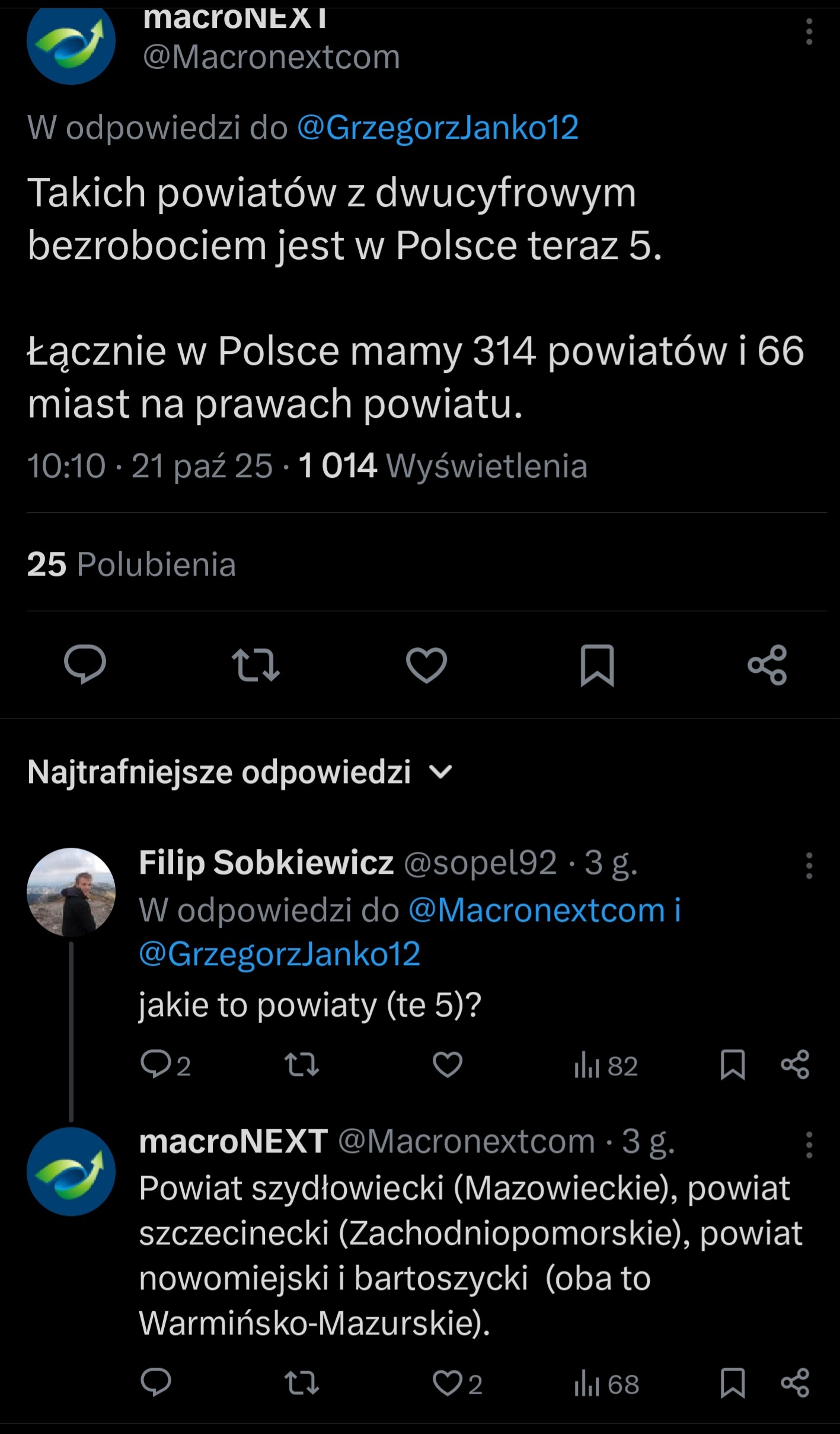The width and height of the screenshot is (840, 1434).
Task: Share the main macroNEXT post
Action: 767,665
